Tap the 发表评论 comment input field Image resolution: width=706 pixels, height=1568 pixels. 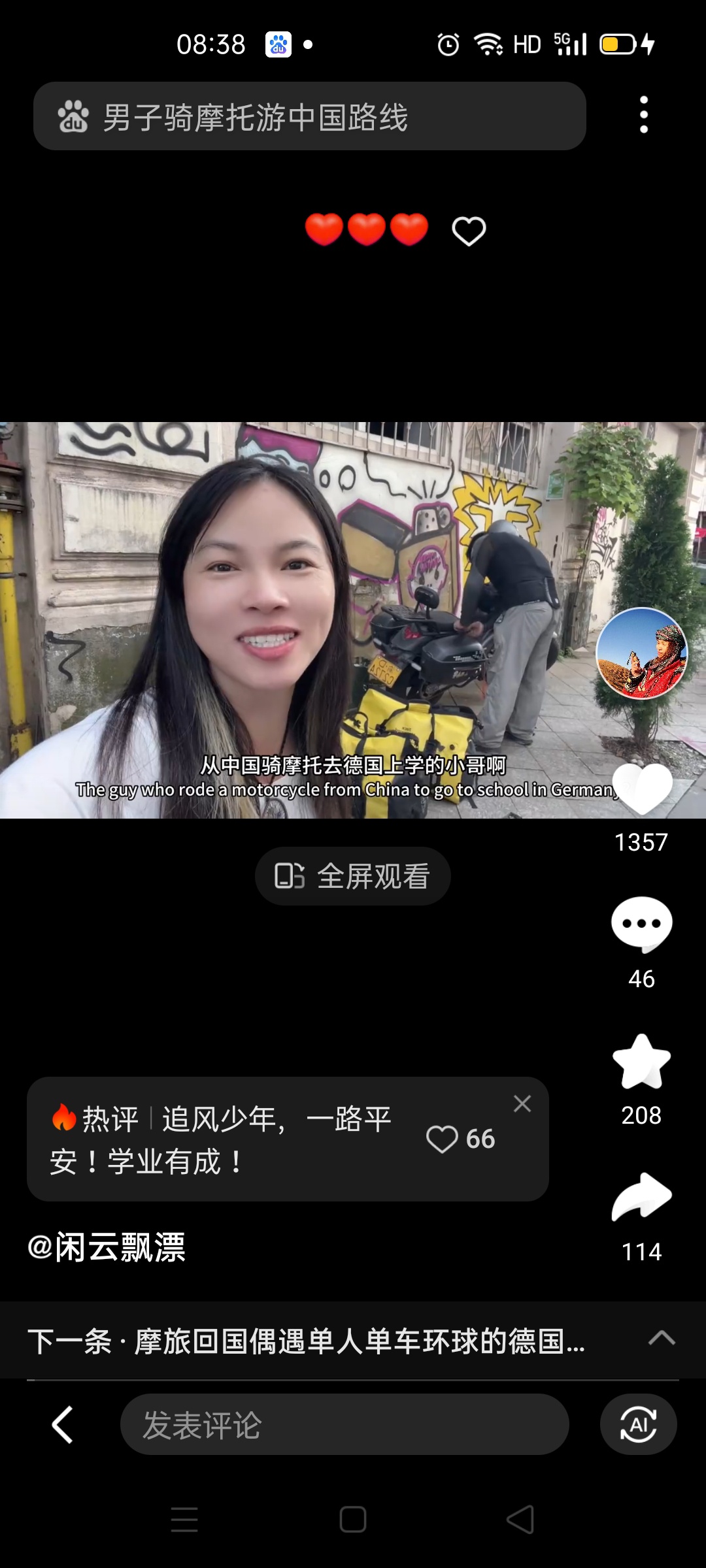click(x=345, y=1424)
